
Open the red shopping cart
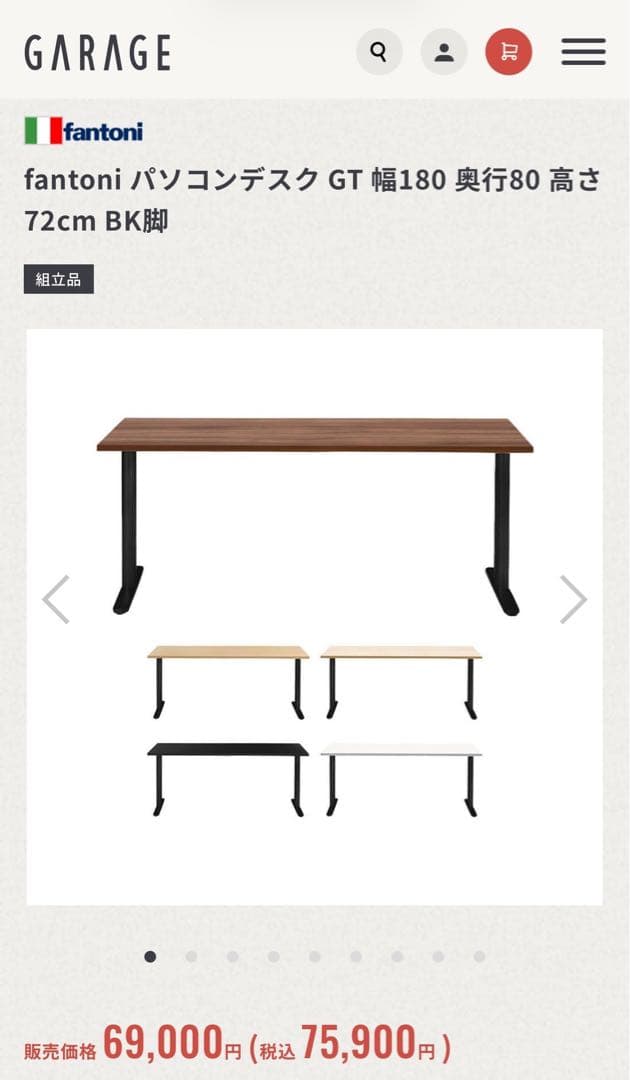tap(509, 52)
